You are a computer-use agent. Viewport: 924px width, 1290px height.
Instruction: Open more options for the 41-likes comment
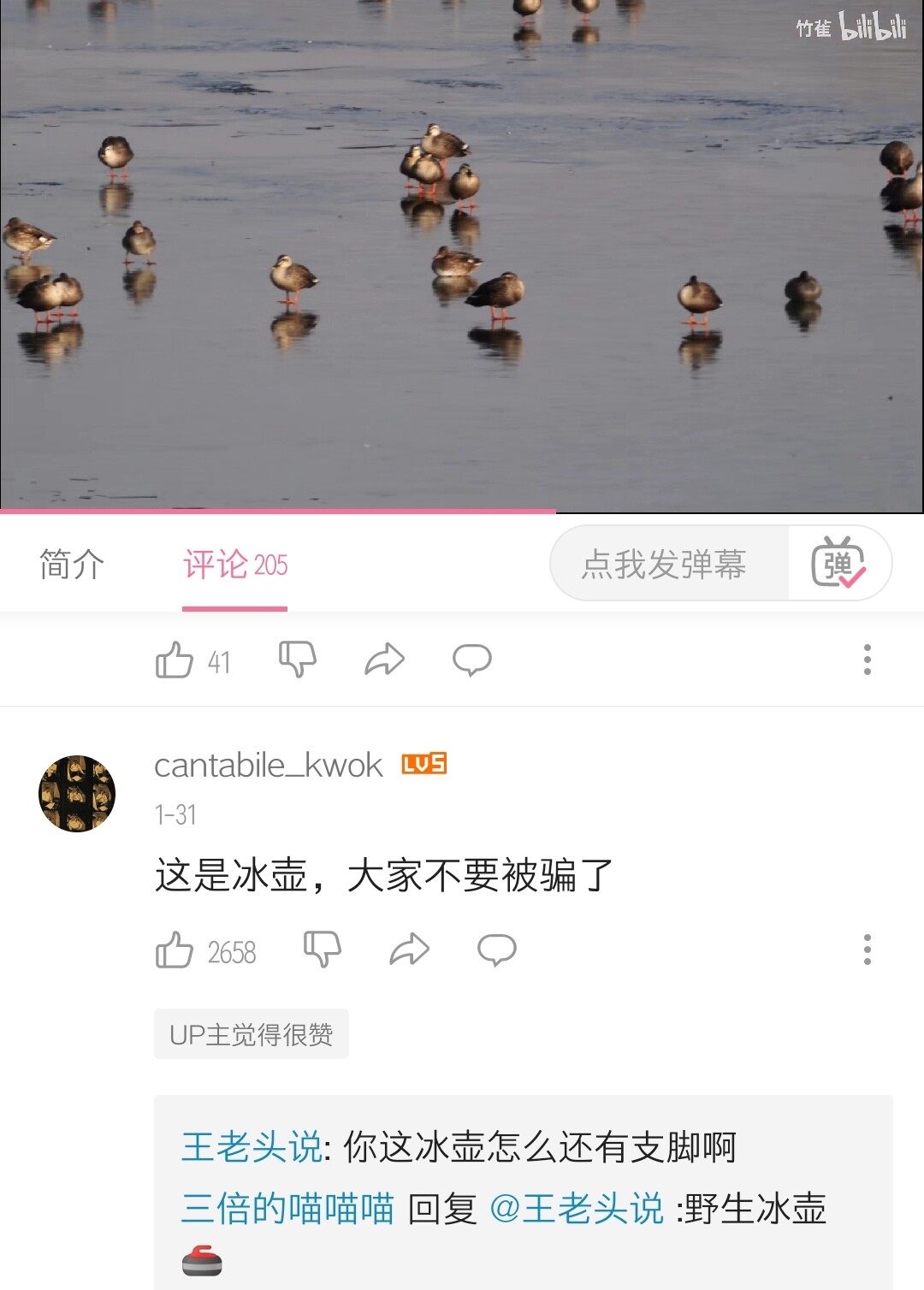[x=868, y=660]
